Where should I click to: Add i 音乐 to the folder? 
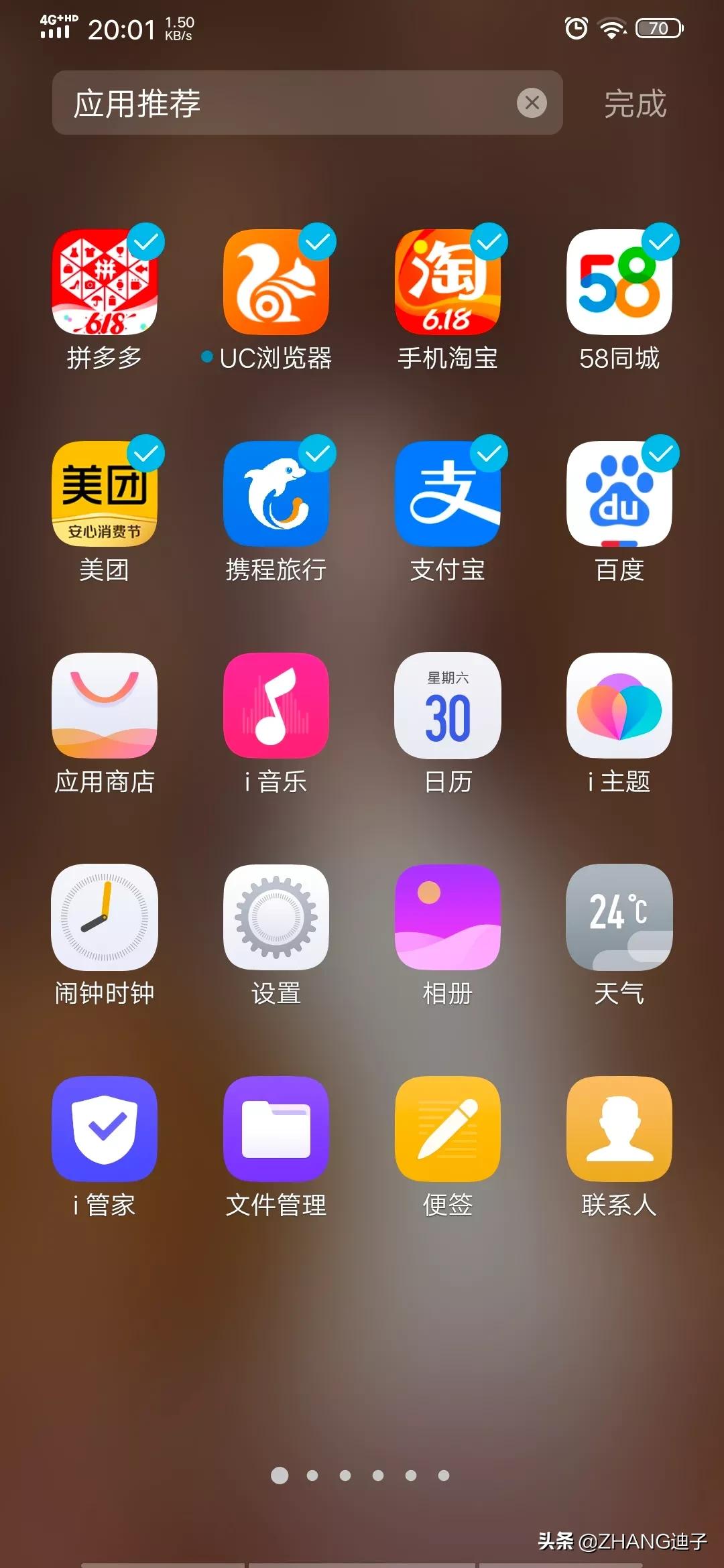(x=276, y=706)
